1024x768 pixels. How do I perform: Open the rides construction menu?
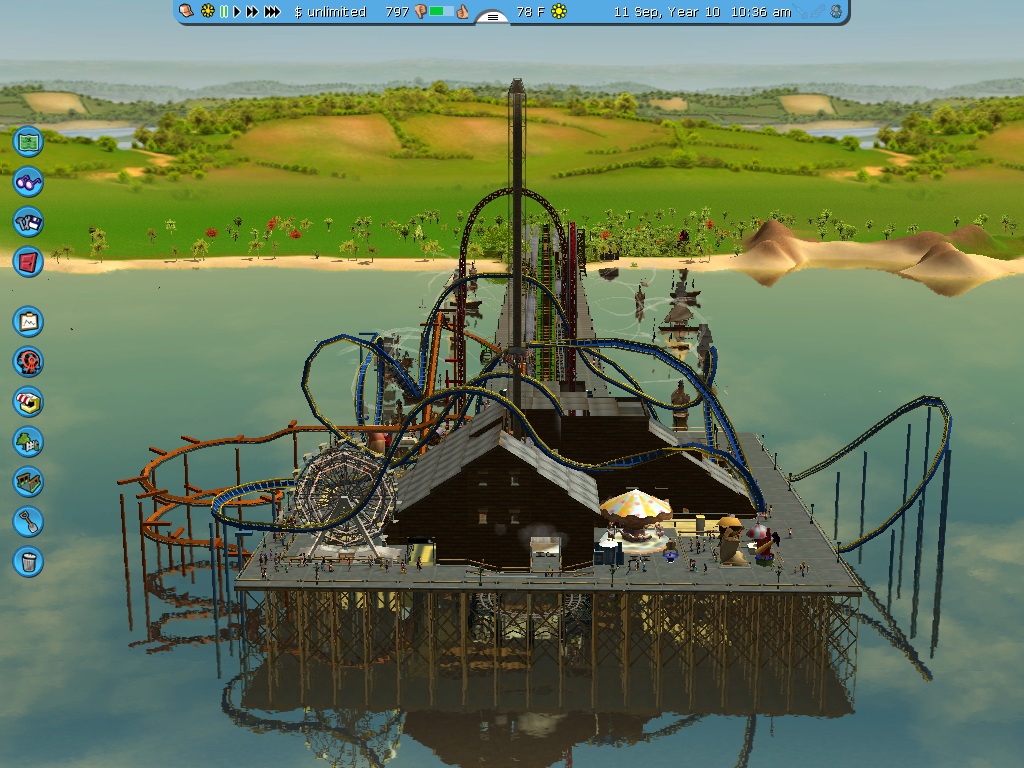point(29,361)
